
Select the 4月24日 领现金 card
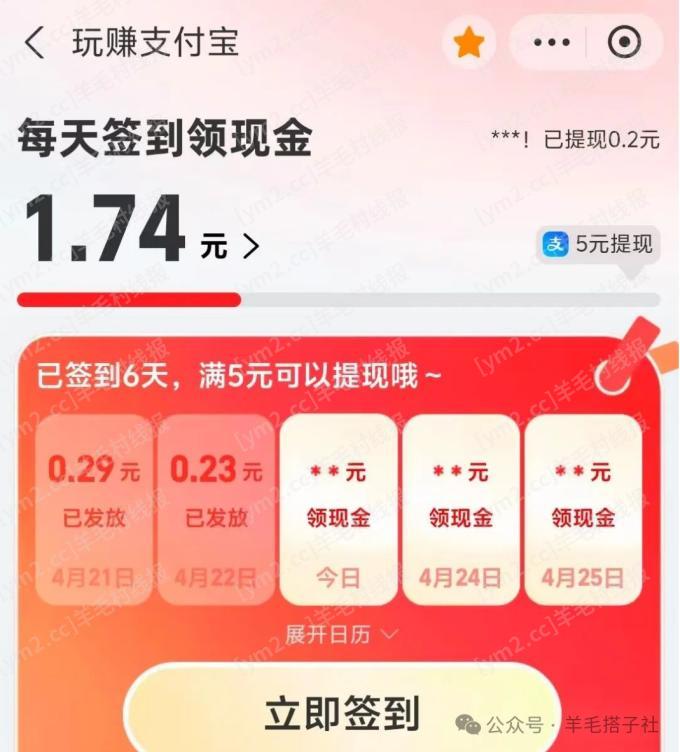[460, 509]
